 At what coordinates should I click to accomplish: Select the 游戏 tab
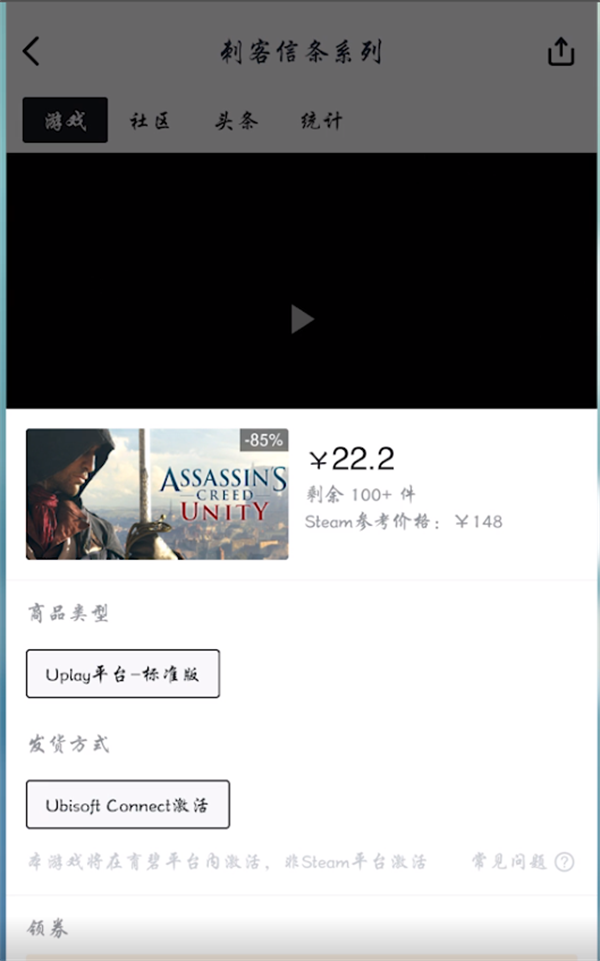point(65,121)
